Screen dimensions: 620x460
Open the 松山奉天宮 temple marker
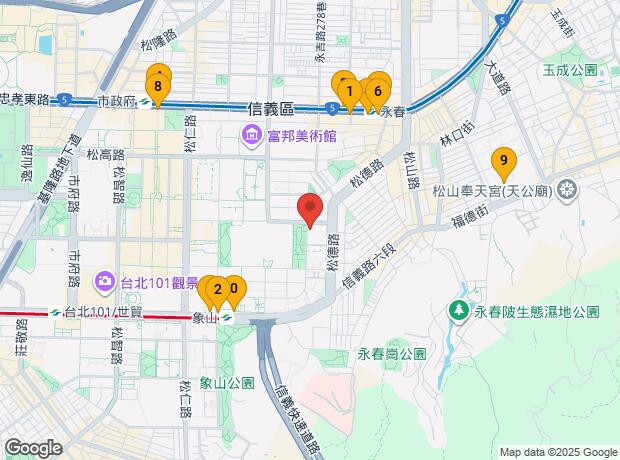(568, 189)
